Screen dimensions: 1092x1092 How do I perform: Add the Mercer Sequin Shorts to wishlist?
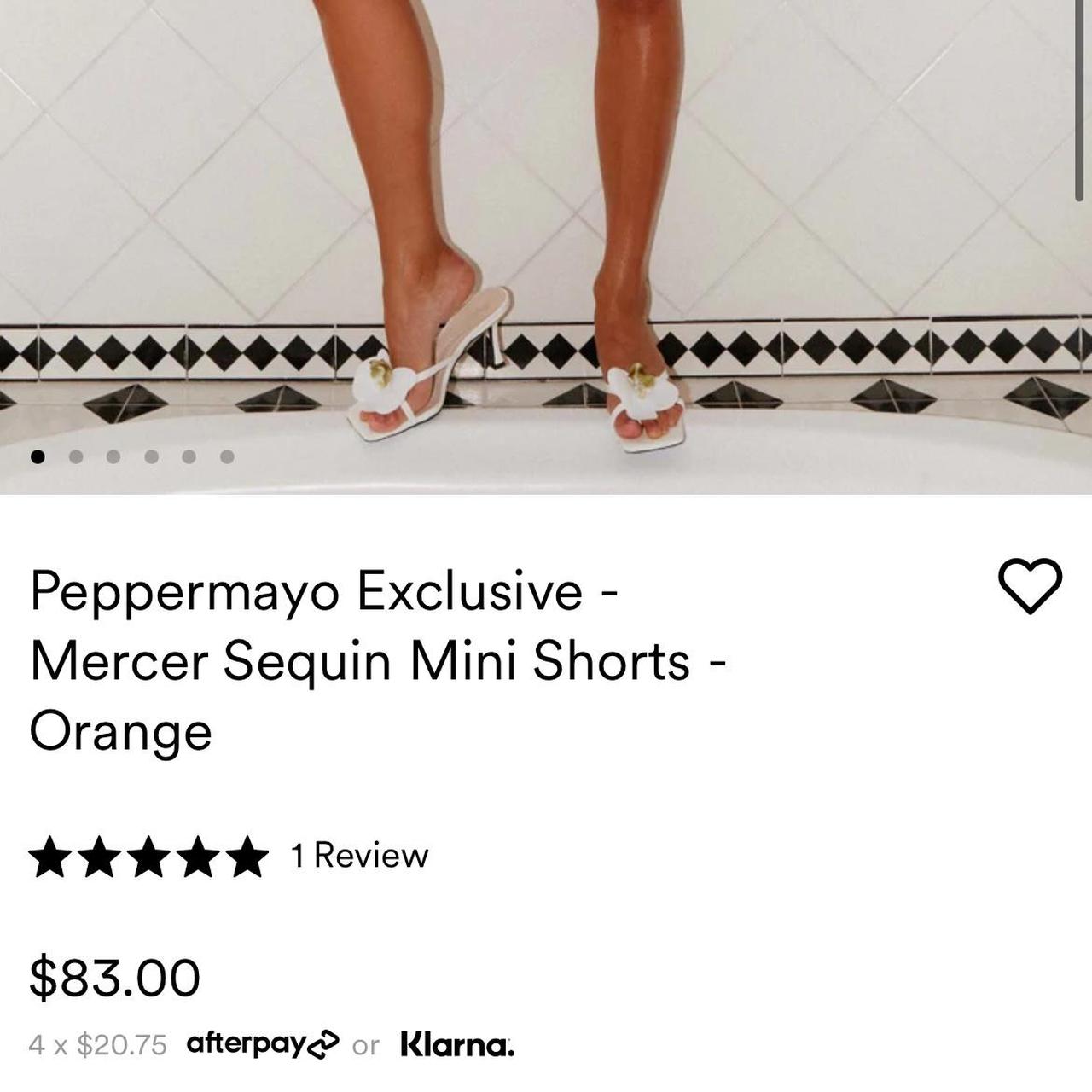(1030, 585)
